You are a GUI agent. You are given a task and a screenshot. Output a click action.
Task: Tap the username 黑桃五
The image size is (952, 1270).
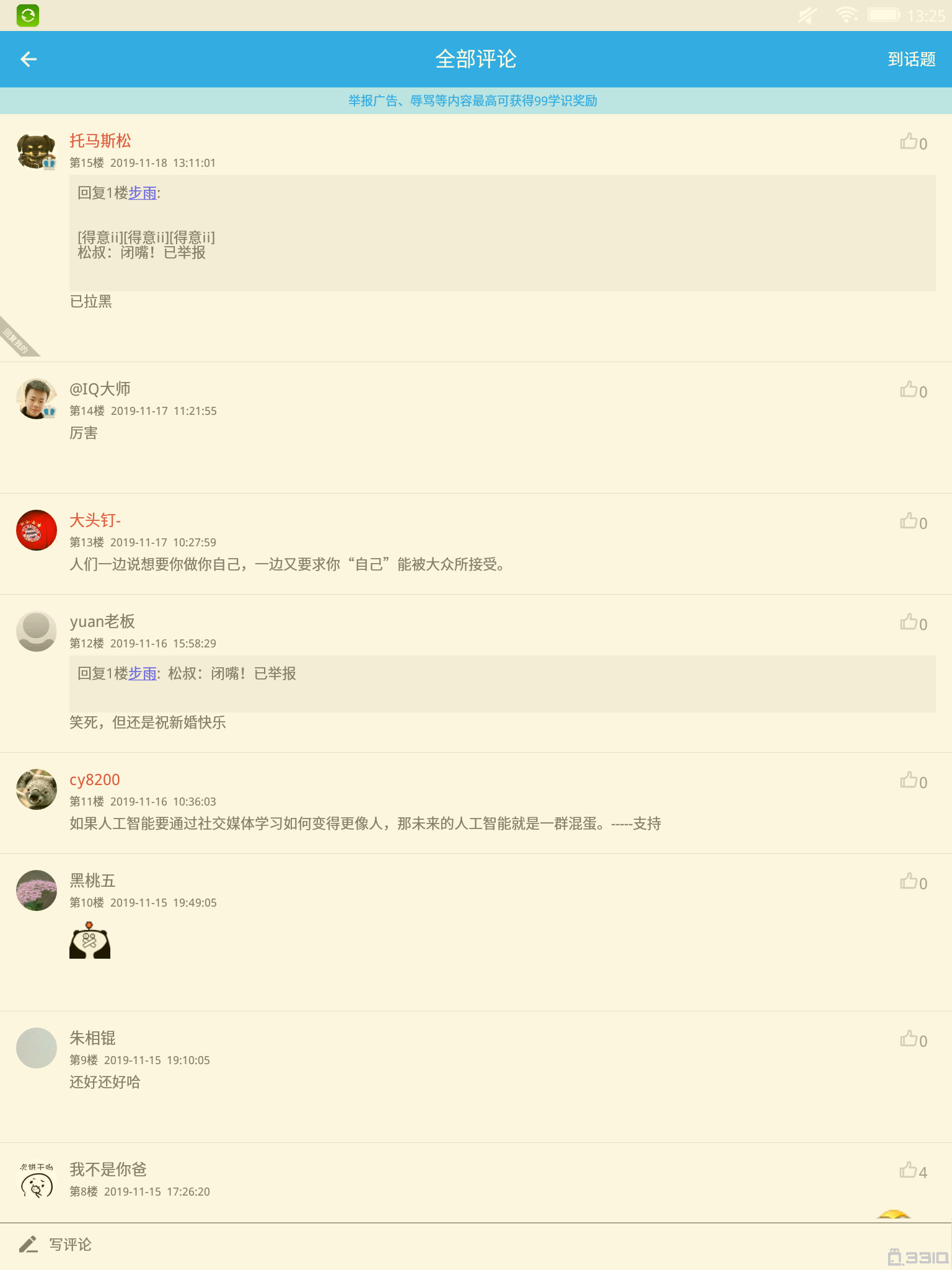click(92, 881)
